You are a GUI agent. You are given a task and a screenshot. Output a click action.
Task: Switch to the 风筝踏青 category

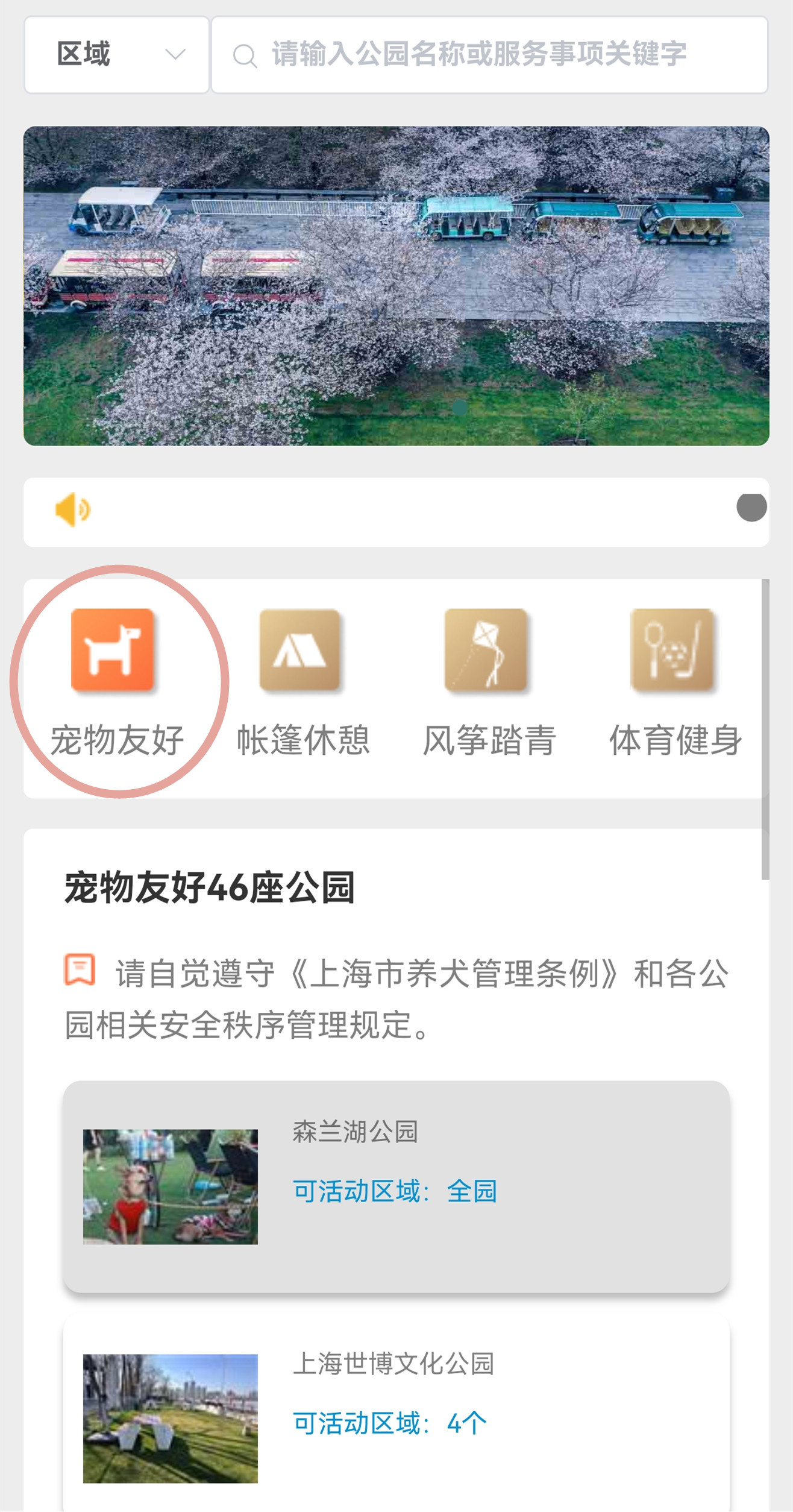(x=488, y=681)
